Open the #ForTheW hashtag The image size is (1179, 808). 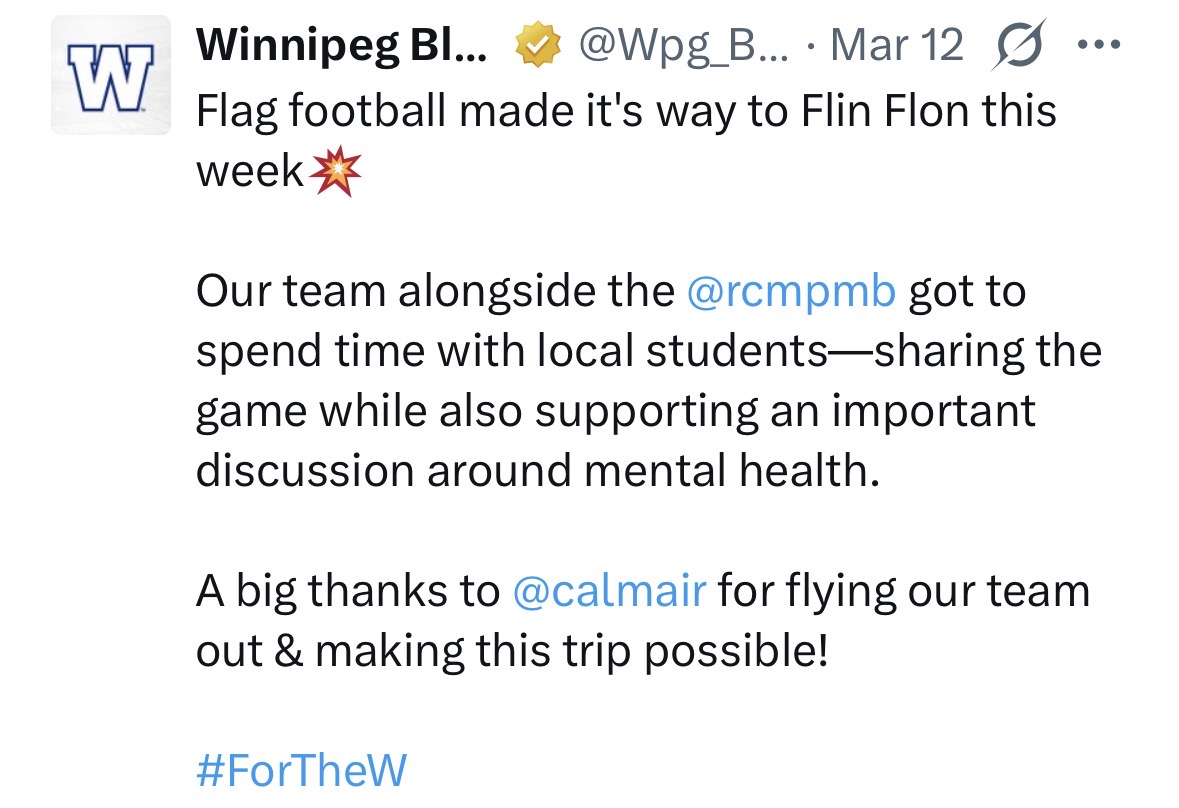point(302,771)
